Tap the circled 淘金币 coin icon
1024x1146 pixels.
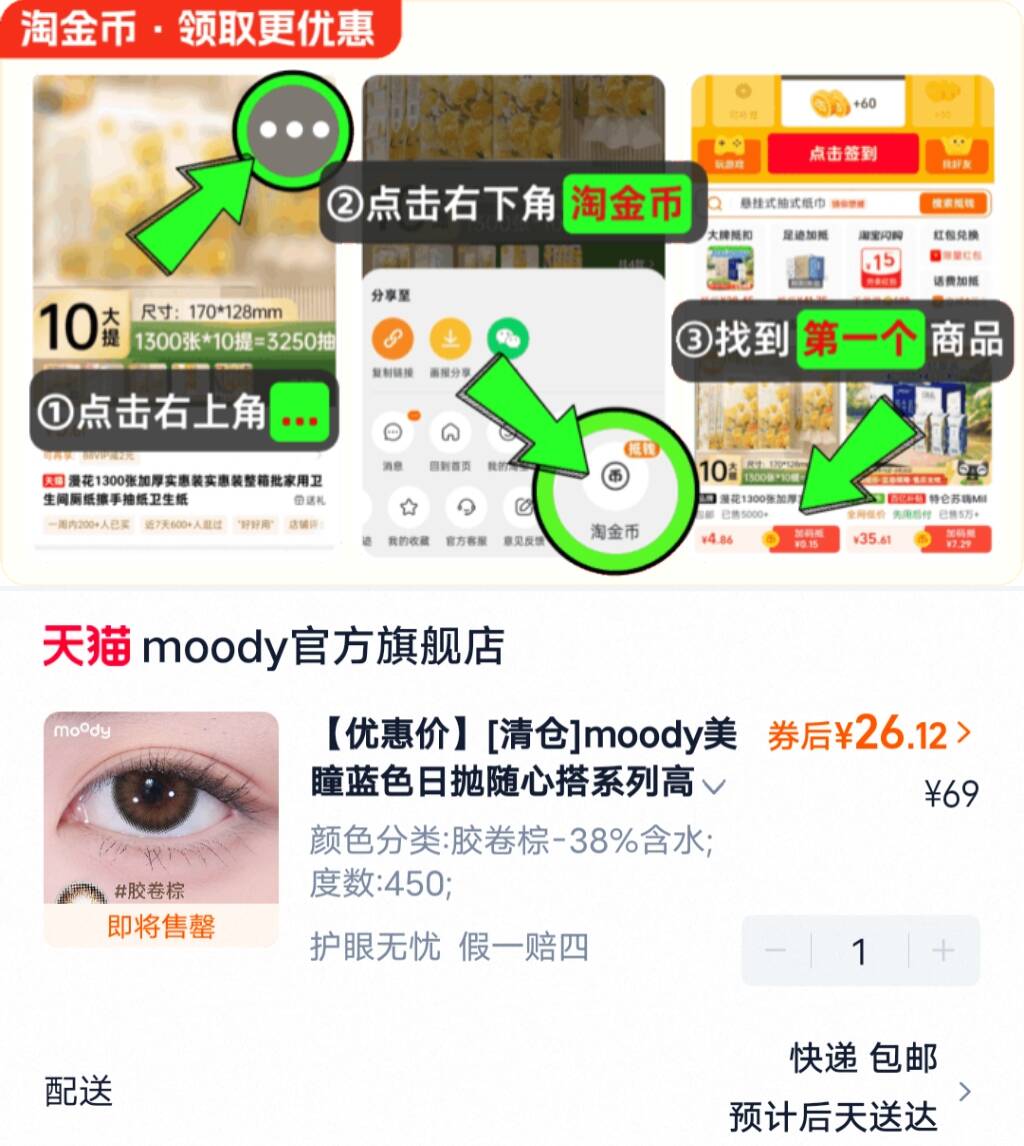[616, 474]
